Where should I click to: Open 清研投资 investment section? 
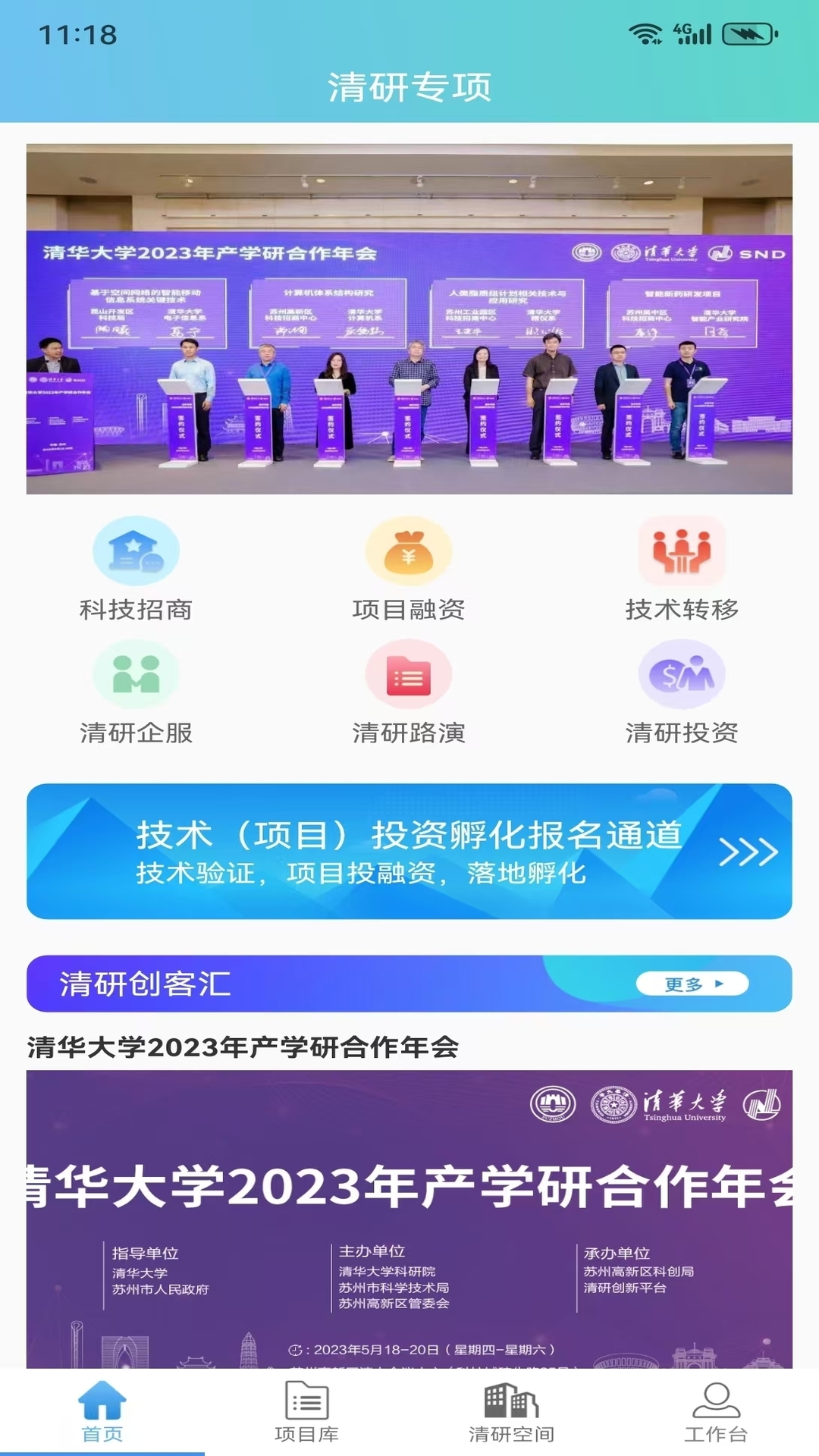pyautogui.click(x=682, y=692)
